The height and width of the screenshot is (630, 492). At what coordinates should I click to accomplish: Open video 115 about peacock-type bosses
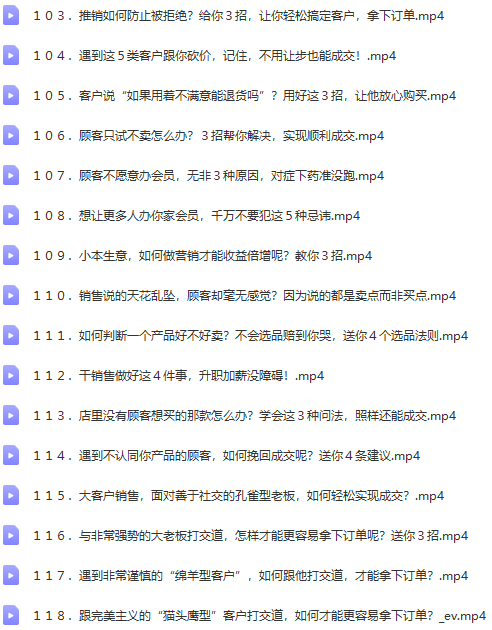239,496
